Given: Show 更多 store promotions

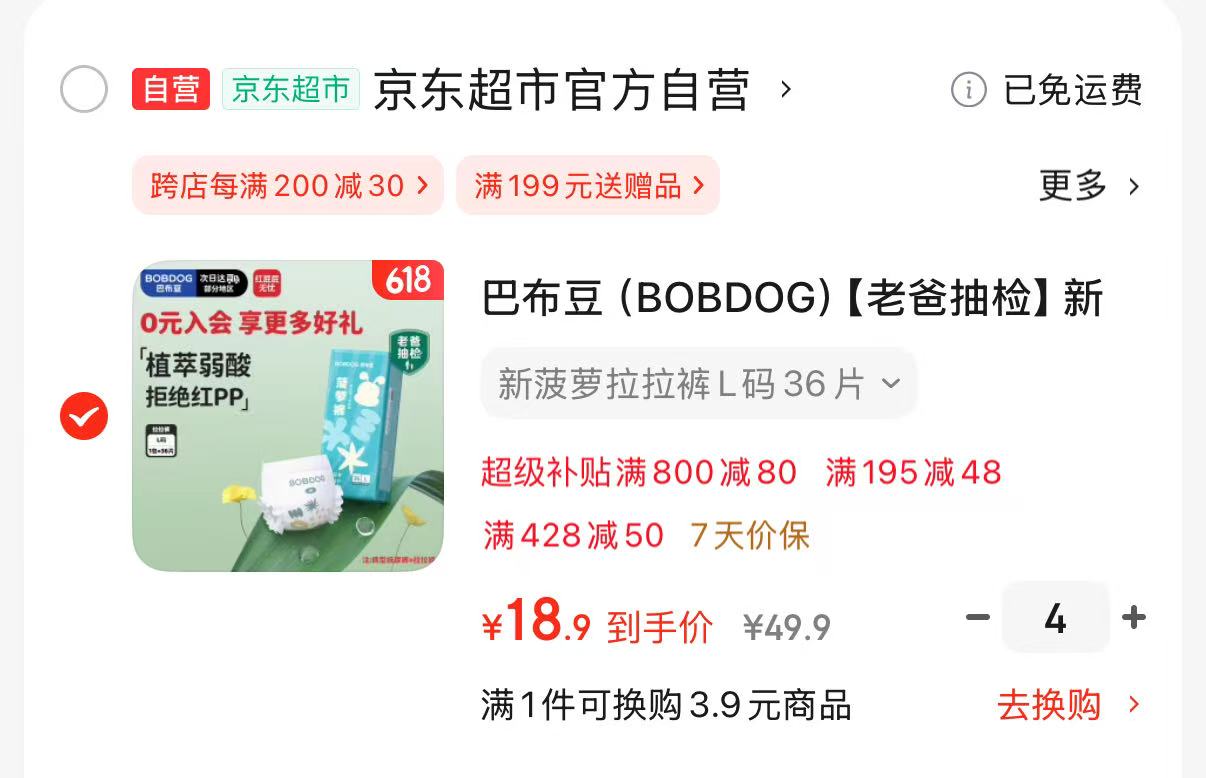Looking at the screenshot, I should 1088,186.
